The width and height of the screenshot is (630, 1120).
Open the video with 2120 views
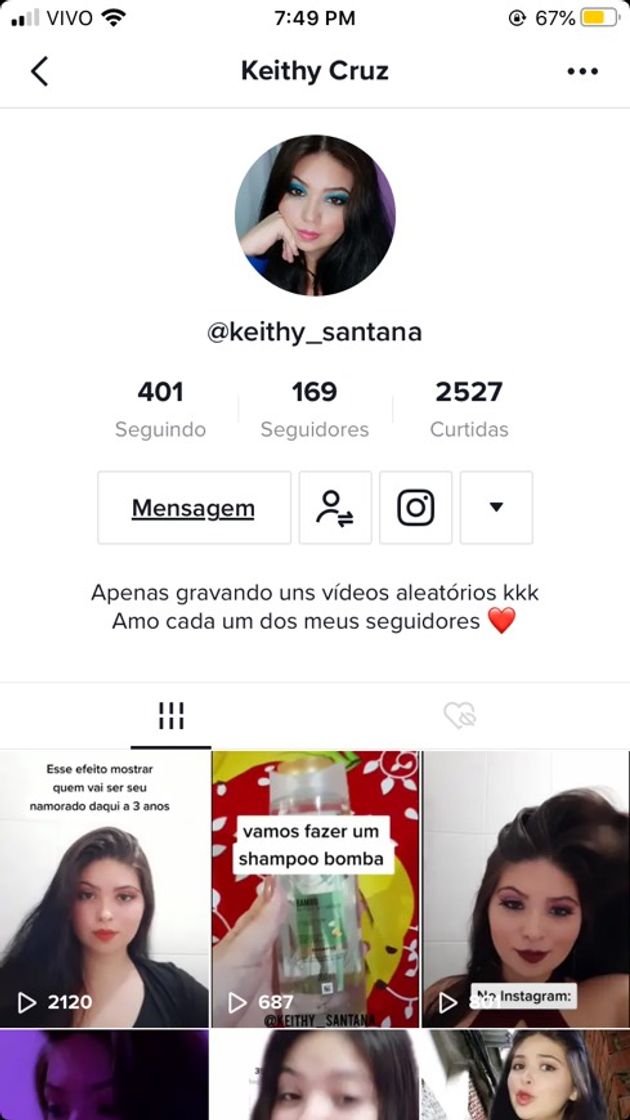point(104,888)
